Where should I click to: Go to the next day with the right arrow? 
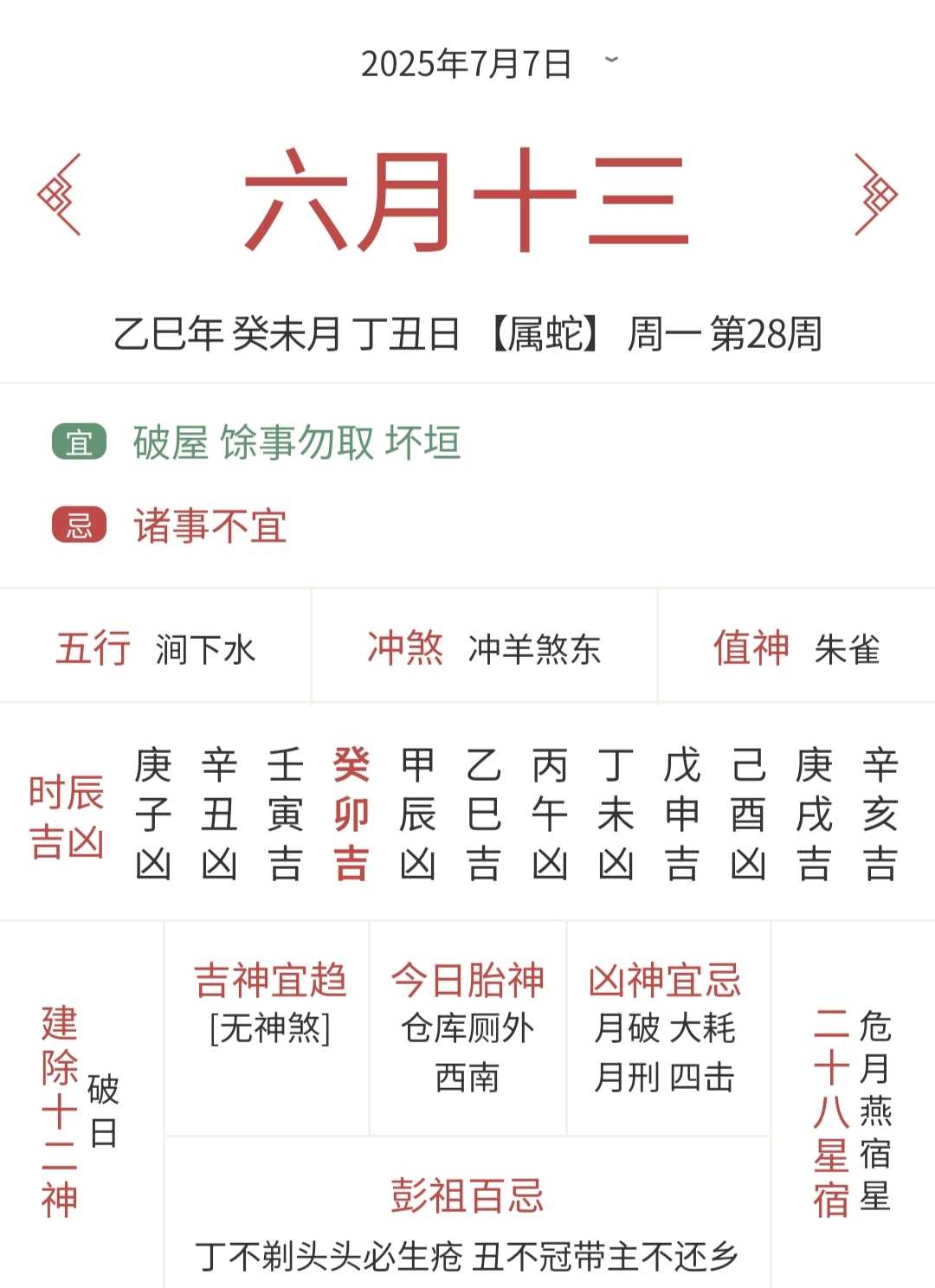point(875,196)
